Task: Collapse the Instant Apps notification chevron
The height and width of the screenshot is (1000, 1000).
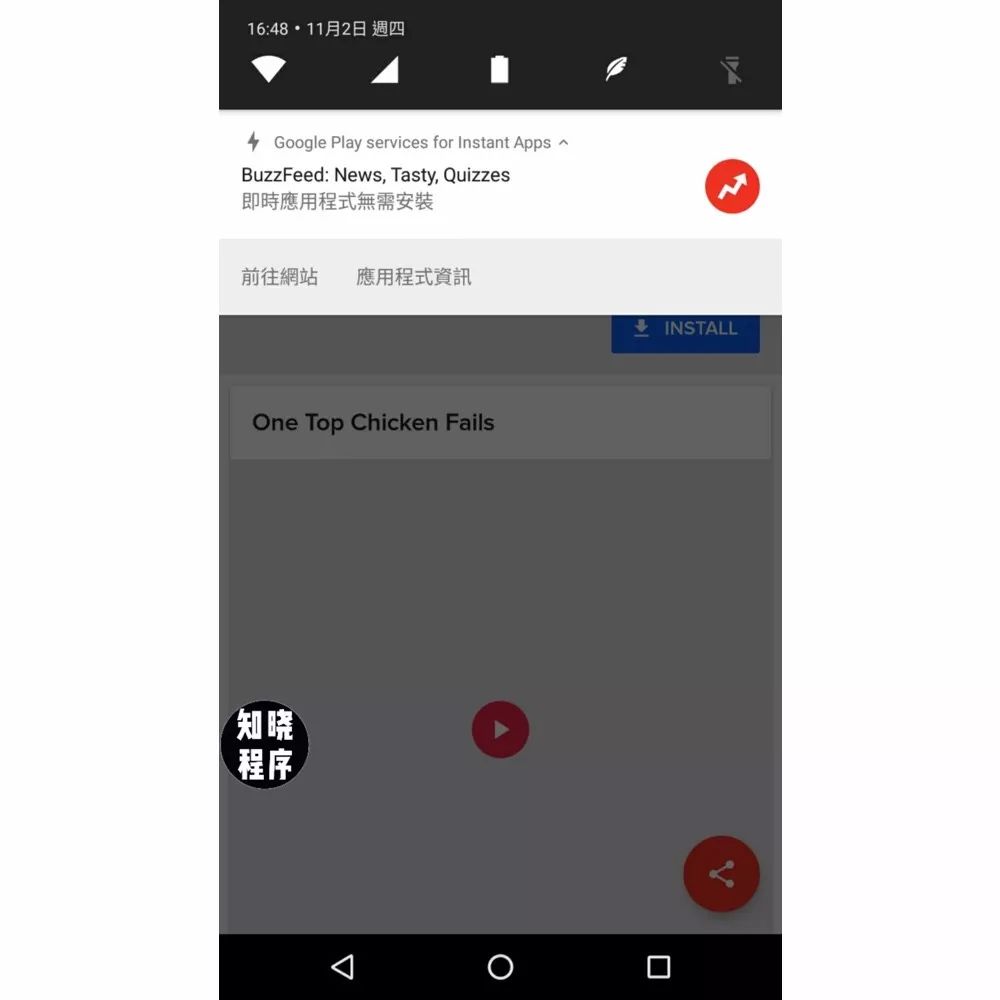Action: point(564,142)
